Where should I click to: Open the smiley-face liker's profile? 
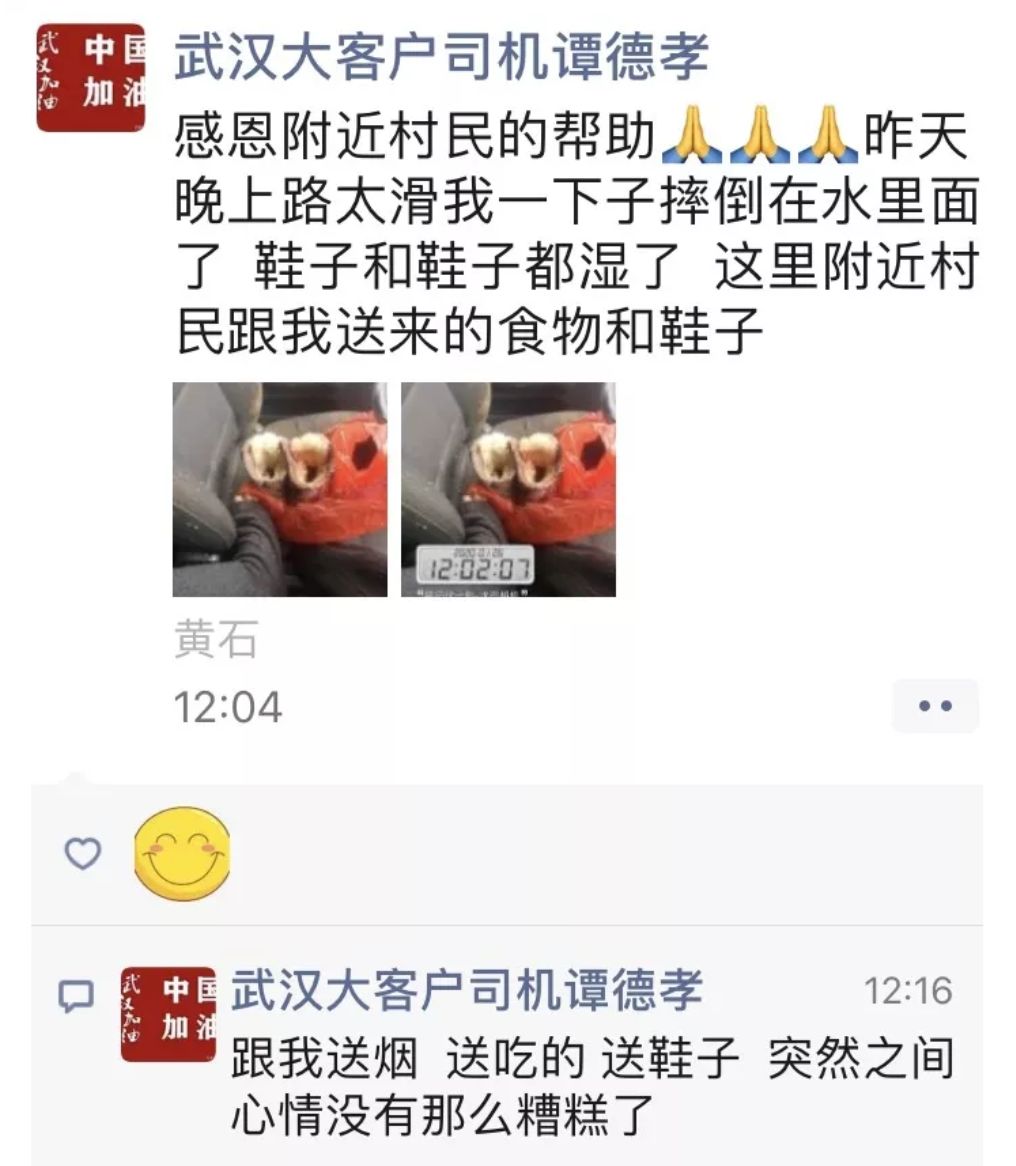click(x=182, y=853)
